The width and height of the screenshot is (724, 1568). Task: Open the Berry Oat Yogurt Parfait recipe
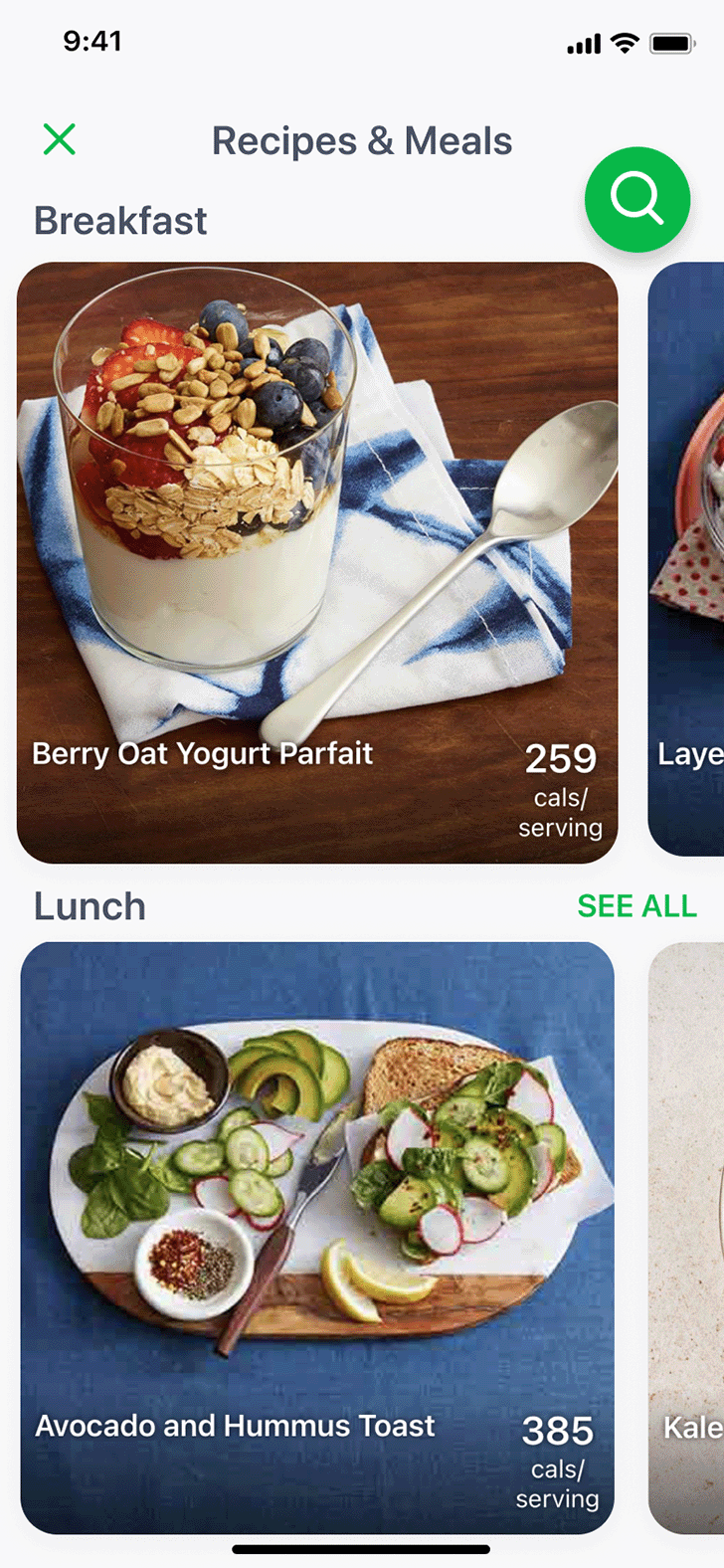click(317, 562)
